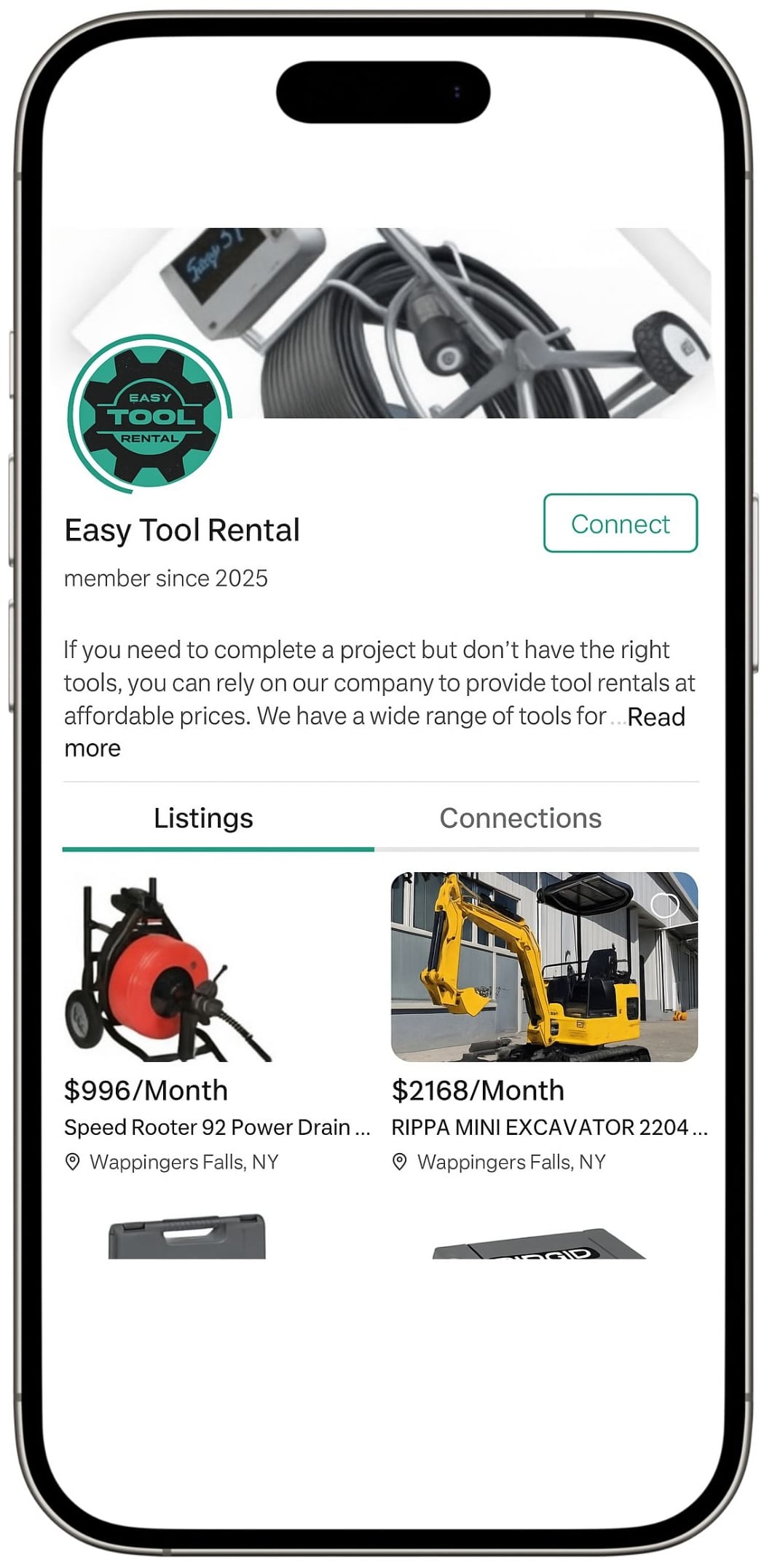Connect with Easy Tool Rental
Screen dimensions: 772x1568
(x=620, y=523)
